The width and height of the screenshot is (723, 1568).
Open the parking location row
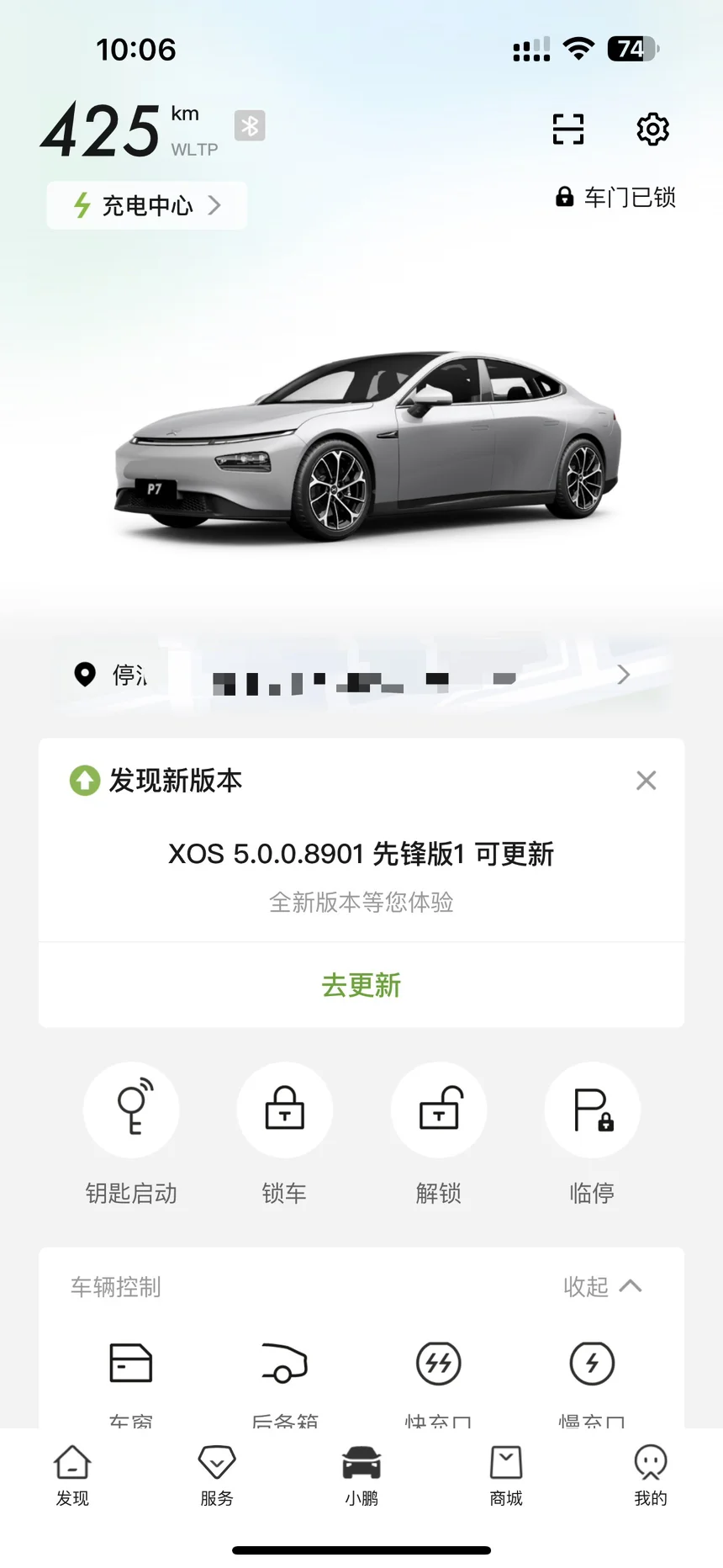point(361,675)
